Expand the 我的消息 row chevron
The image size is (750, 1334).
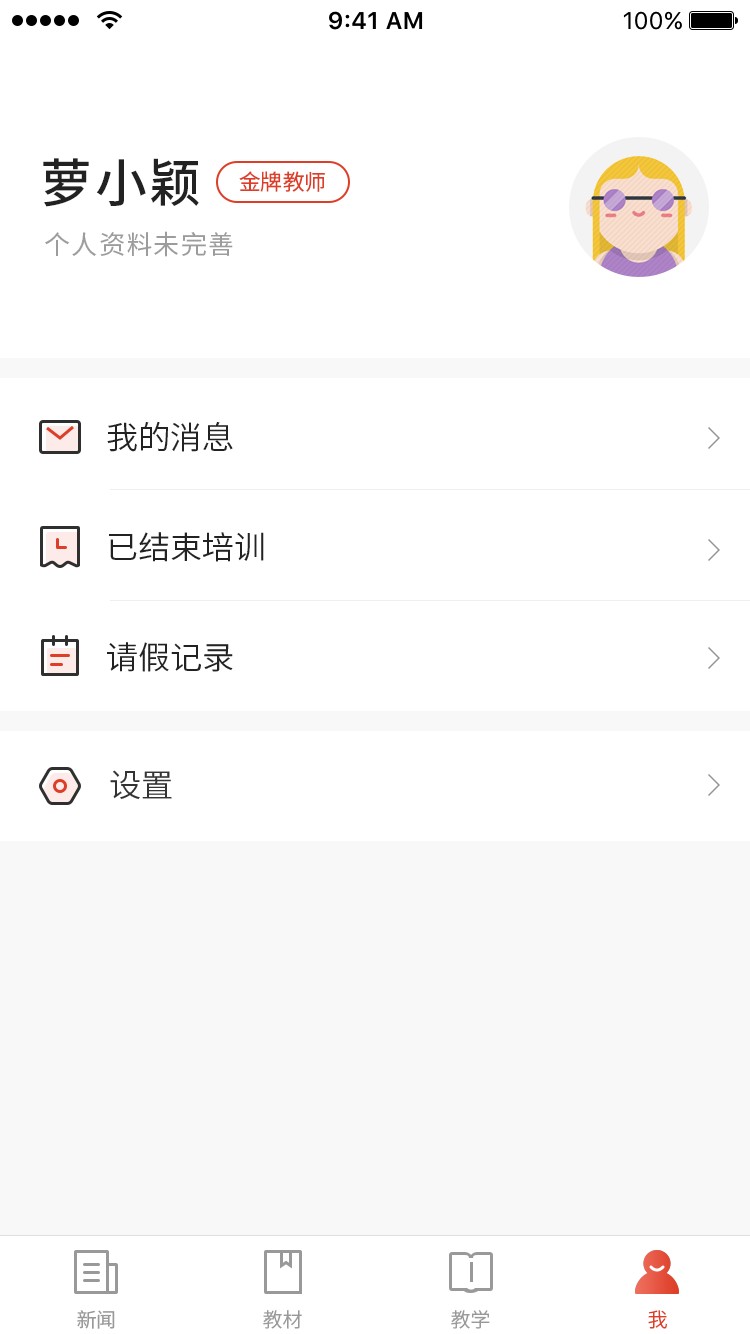point(713,437)
